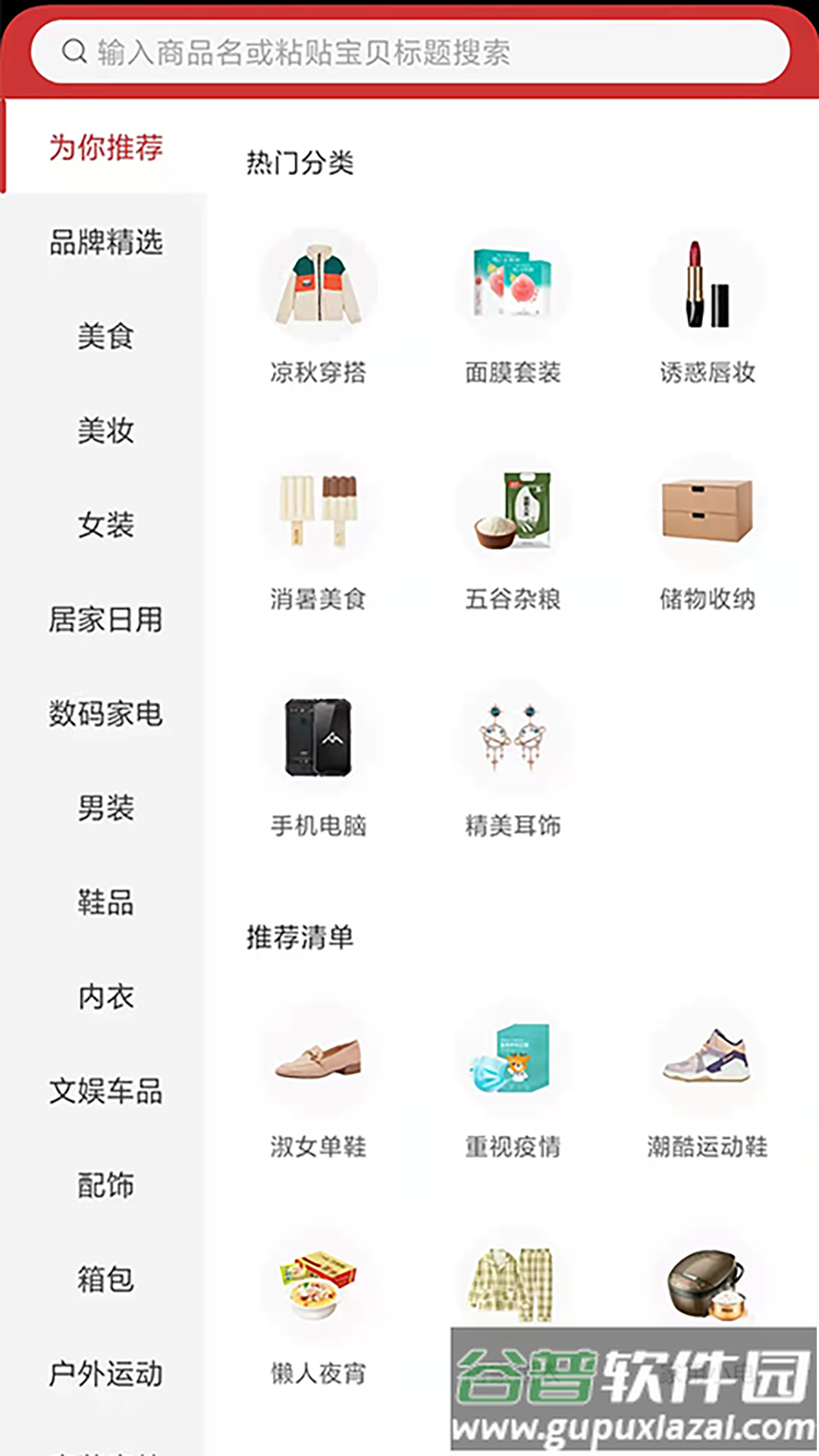Switch to 美妆 category
The height and width of the screenshot is (1456, 819).
105,430
